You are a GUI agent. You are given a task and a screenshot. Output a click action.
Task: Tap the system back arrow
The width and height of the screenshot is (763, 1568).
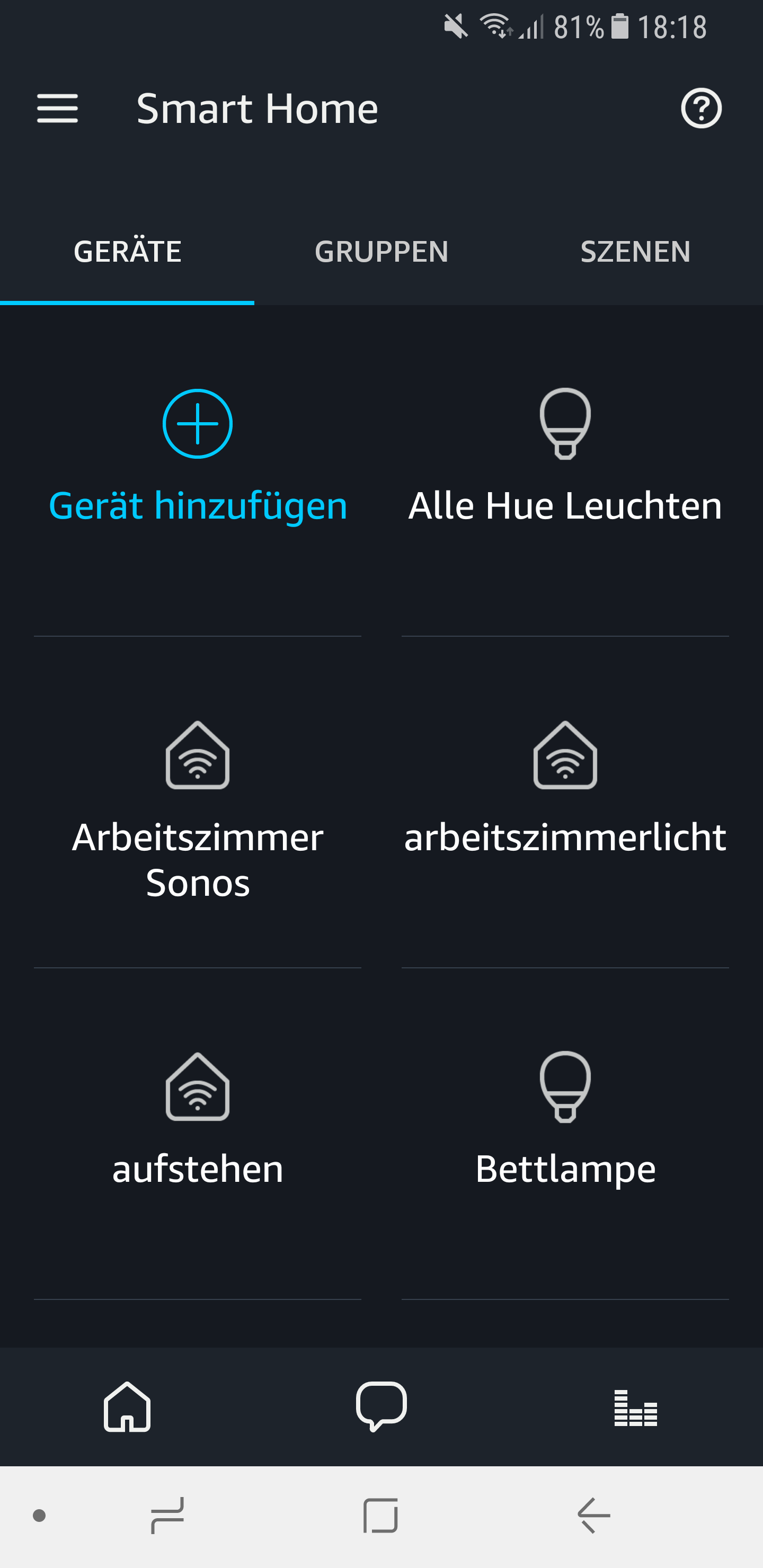pyautogui.click(x=594, y=1515)
